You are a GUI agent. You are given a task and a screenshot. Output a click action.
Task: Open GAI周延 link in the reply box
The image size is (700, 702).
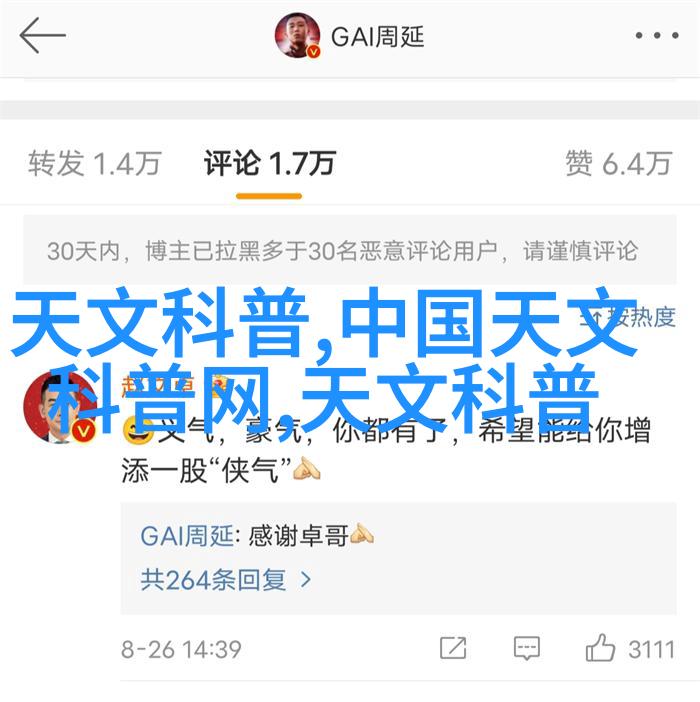click(188, 535)
